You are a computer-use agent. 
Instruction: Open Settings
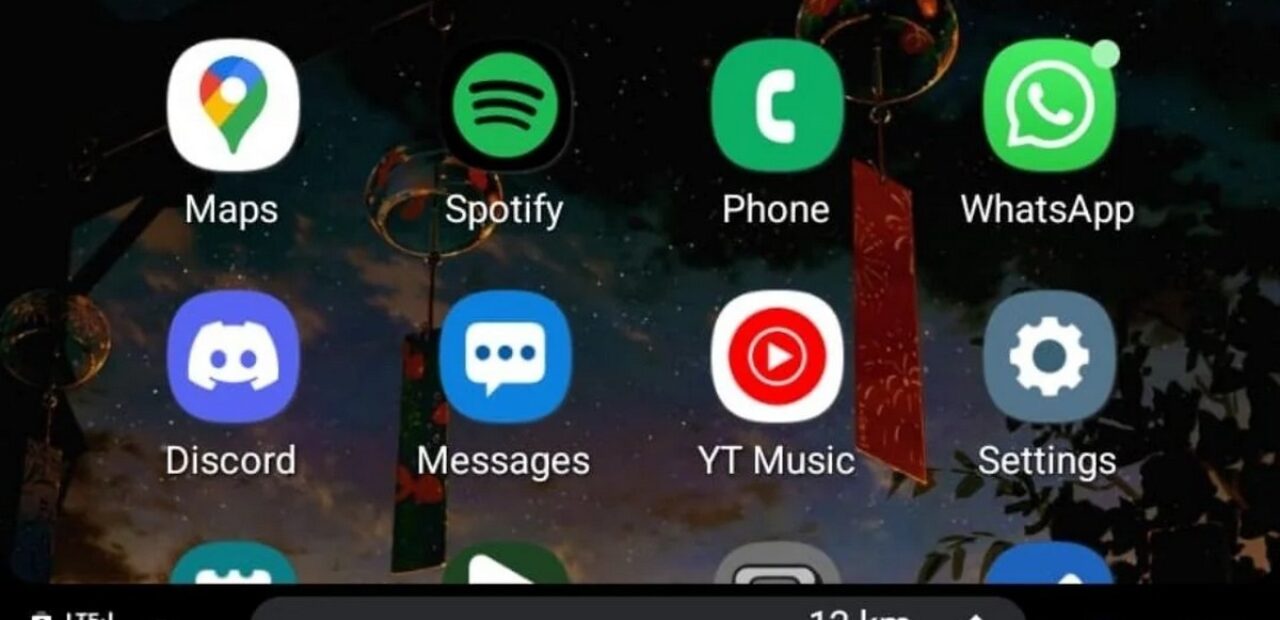click(1049, 357)
